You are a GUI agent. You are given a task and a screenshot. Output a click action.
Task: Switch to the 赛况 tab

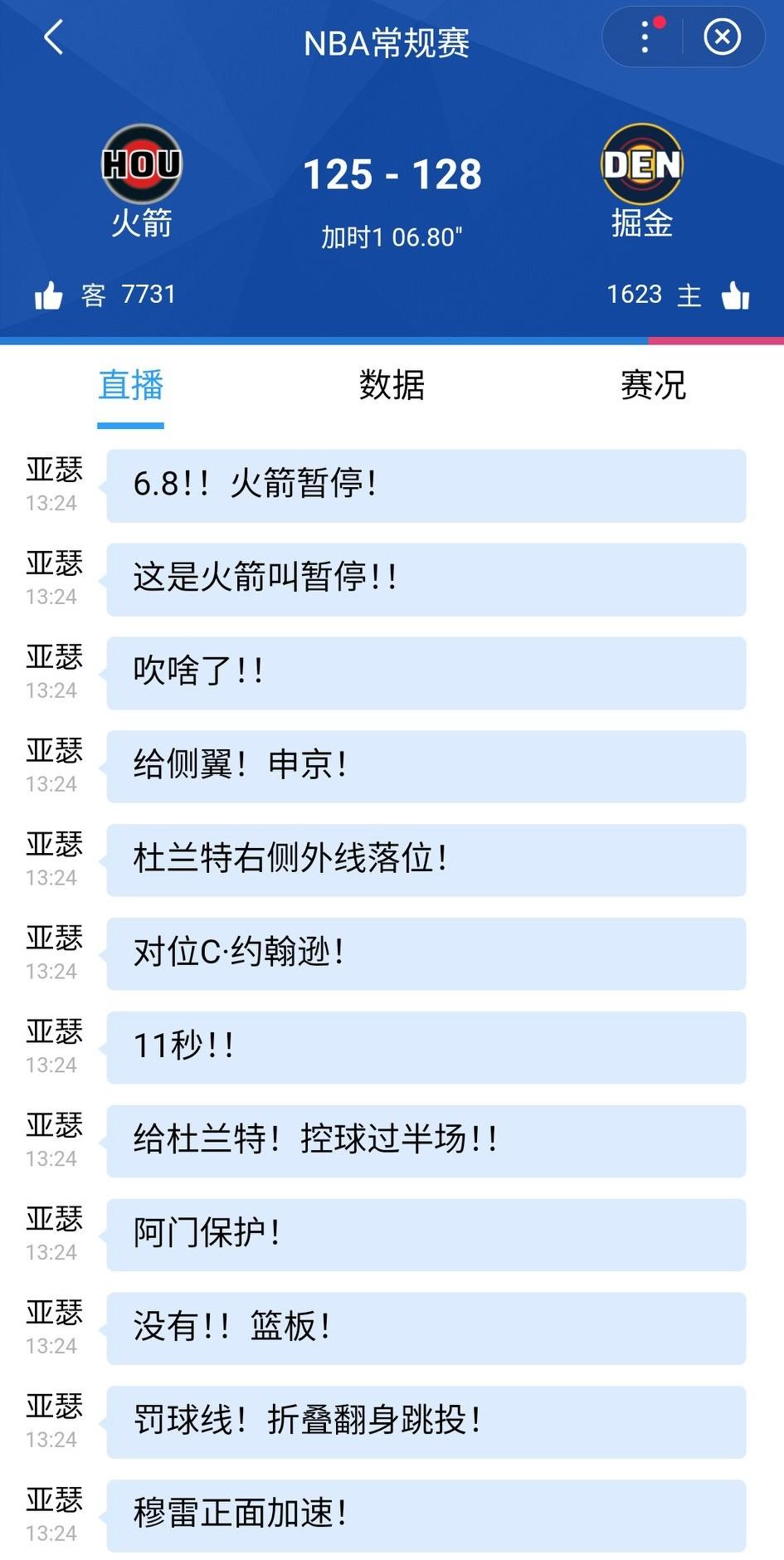coord(652,384)
